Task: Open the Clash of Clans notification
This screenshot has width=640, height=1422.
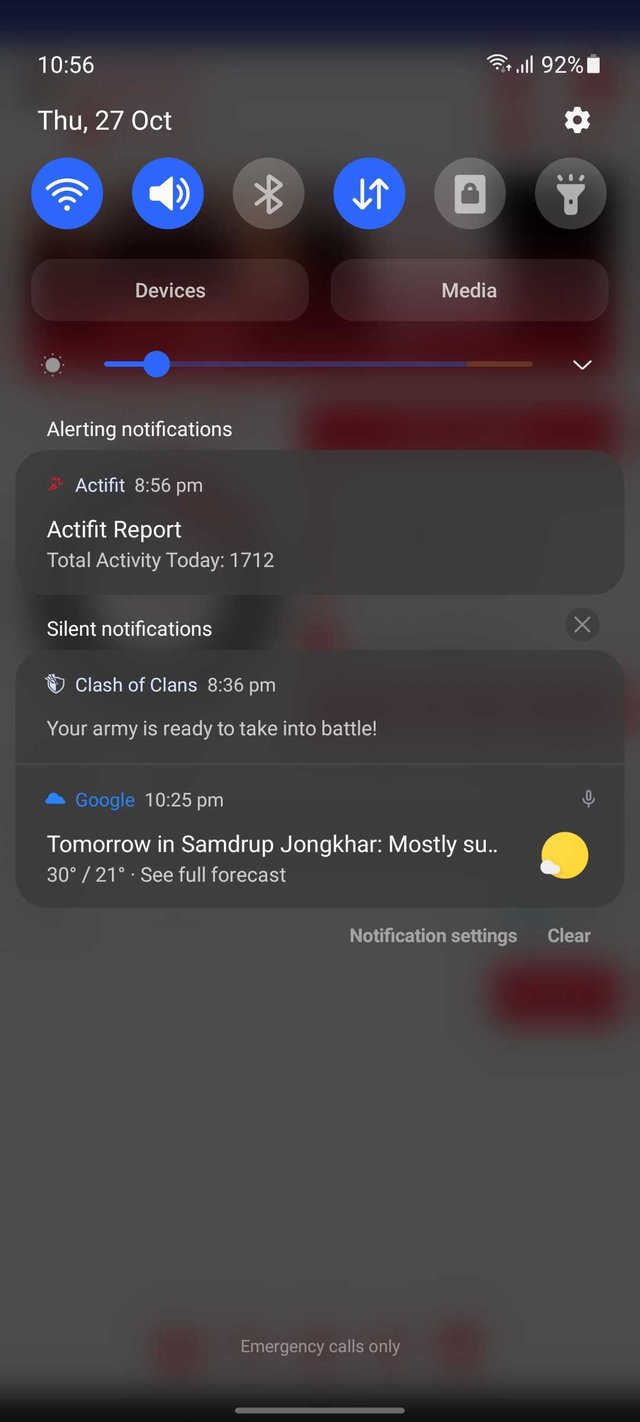Action: pos(320,707)
